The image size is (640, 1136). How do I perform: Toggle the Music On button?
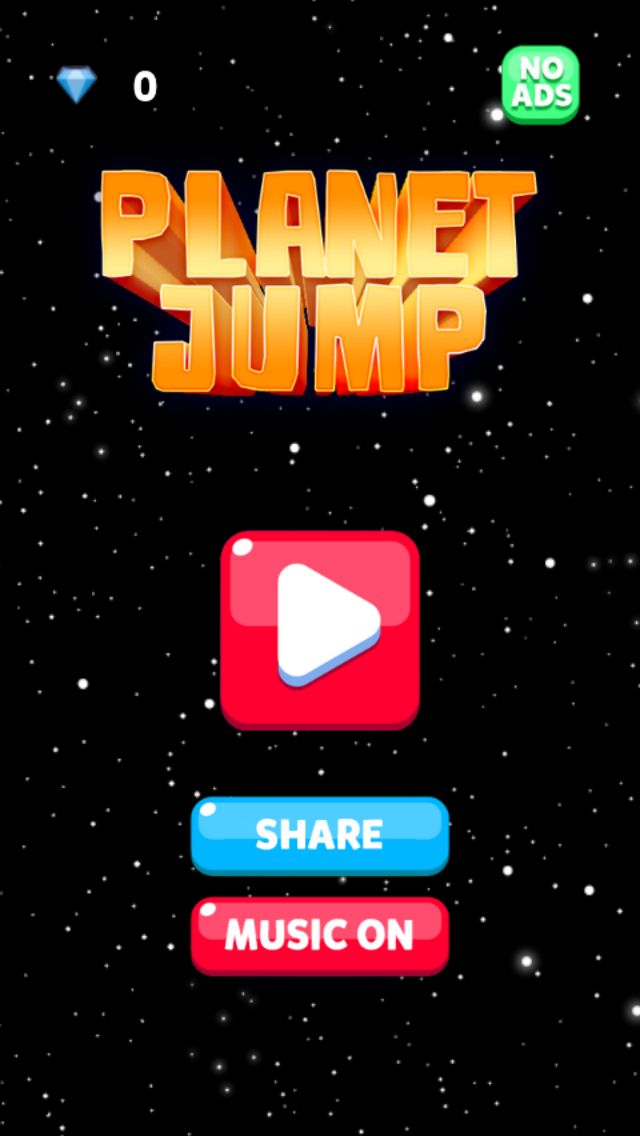320,935
